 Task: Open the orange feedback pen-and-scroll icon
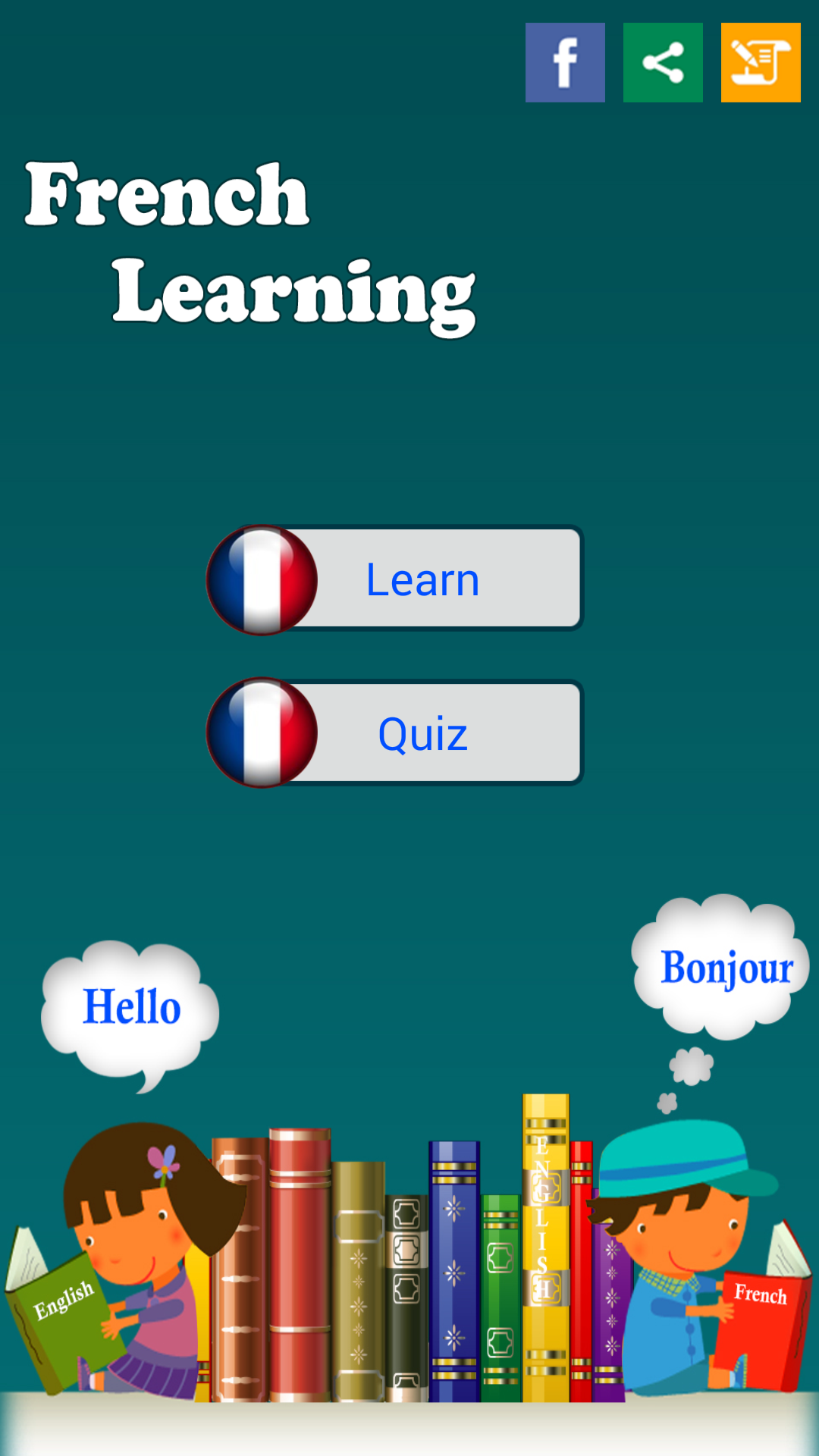pos(760,62)
